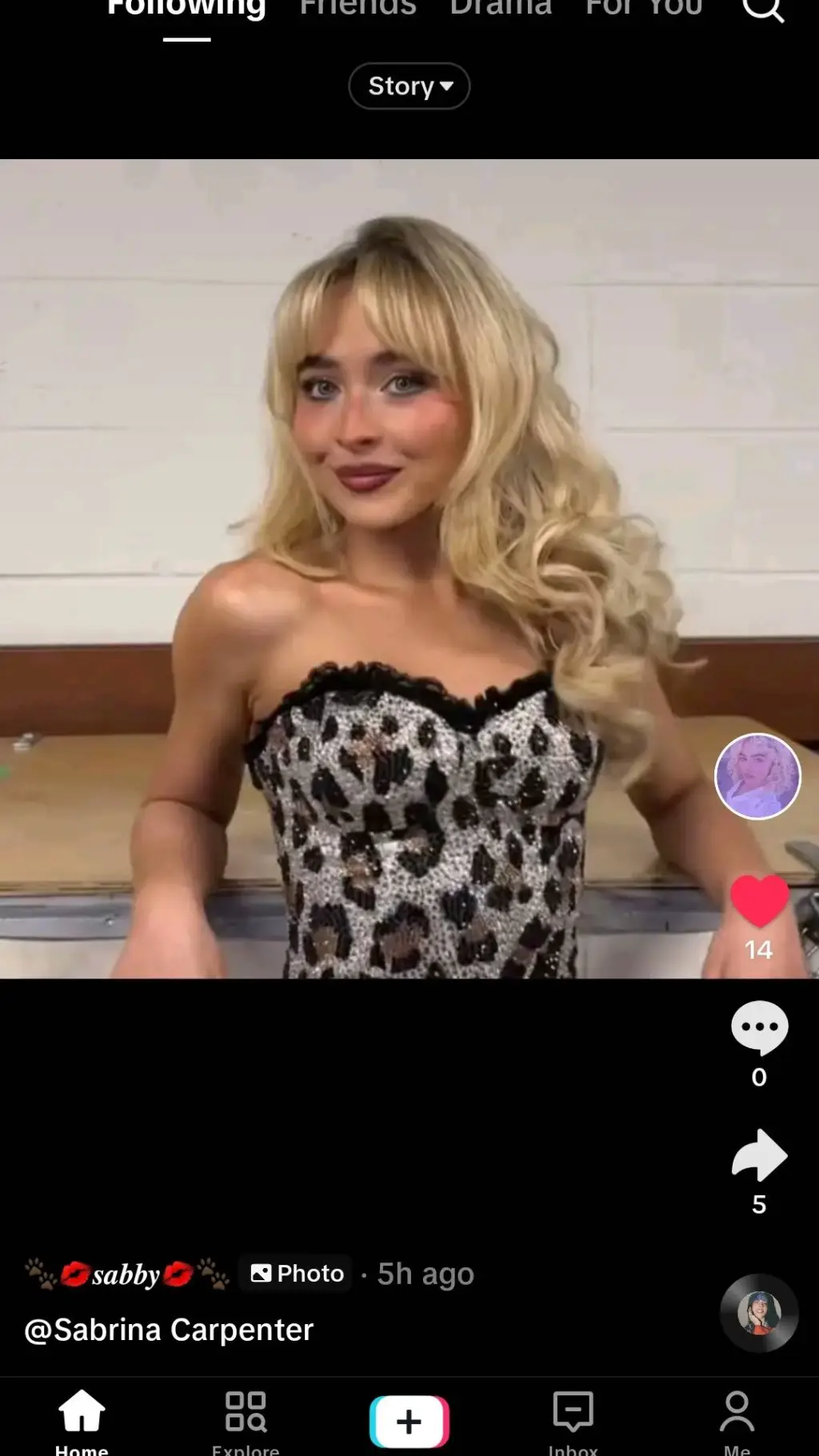Tap the creator's profile avatar
Viewport: 819px width, 1456px height.
click(757, 776)
